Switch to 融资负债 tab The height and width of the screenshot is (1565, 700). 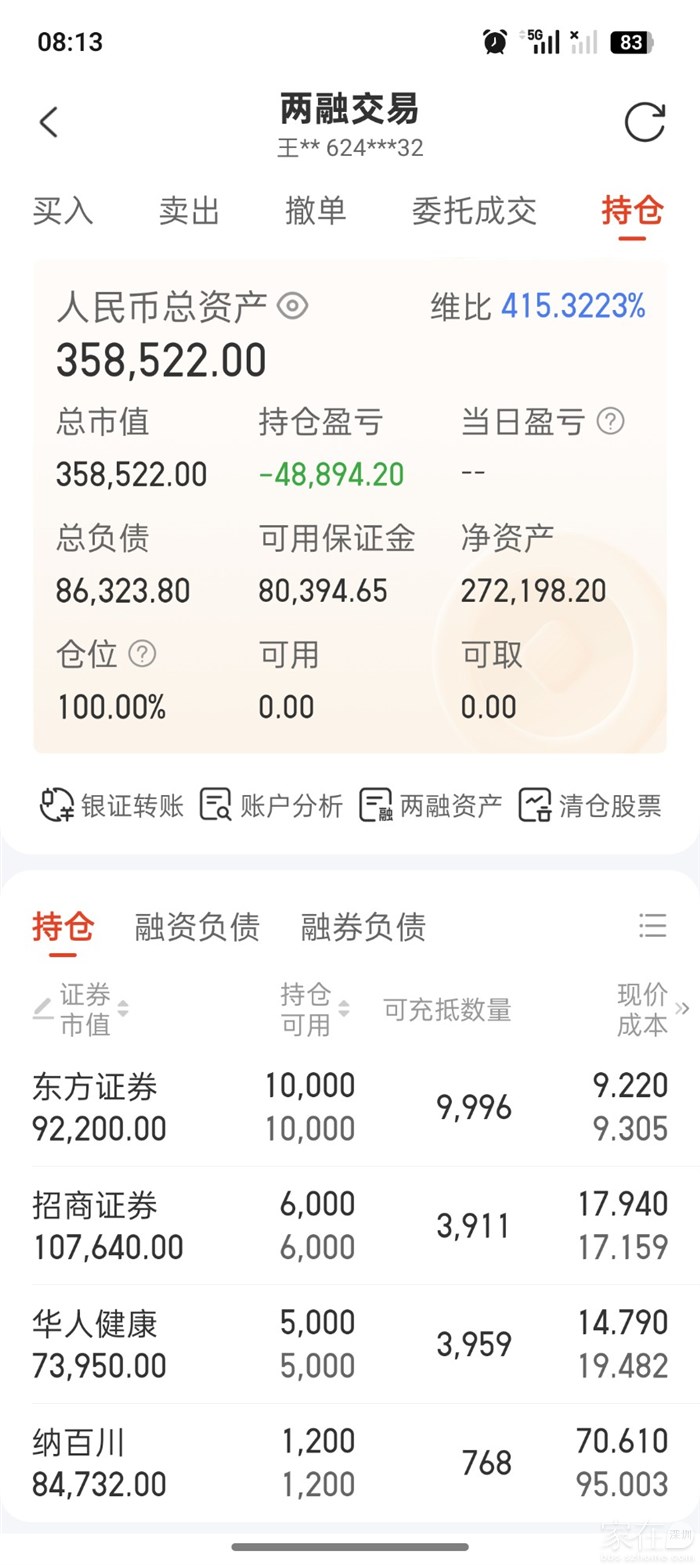[x=197, y=927]
